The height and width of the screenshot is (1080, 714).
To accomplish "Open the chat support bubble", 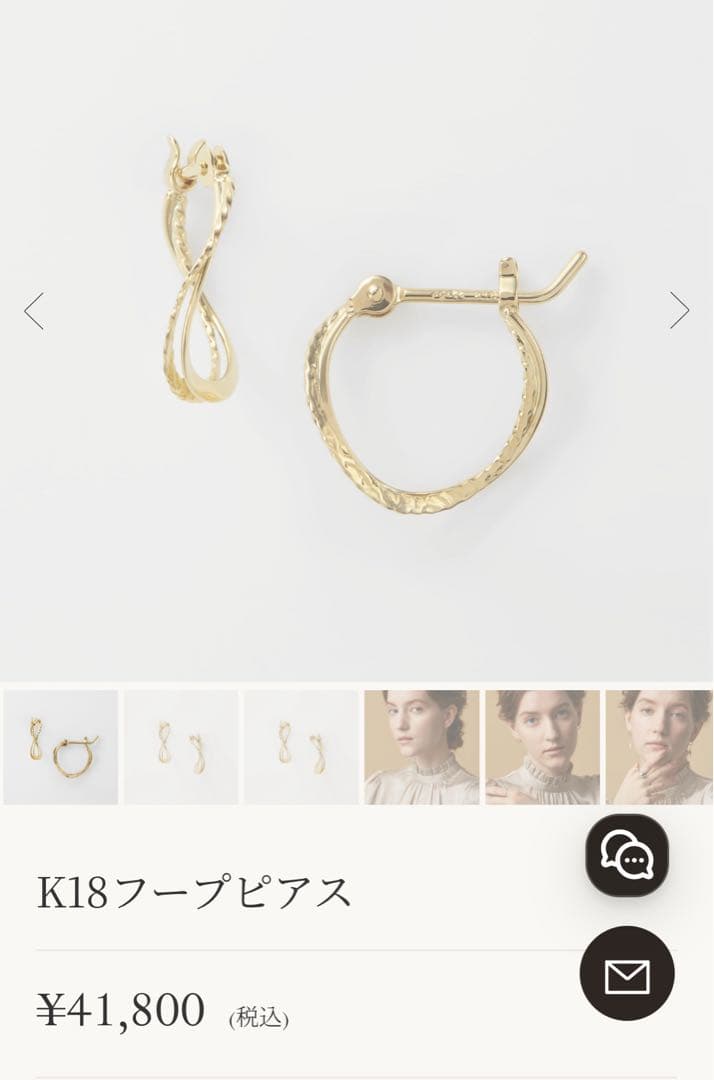I will [627, 855].
